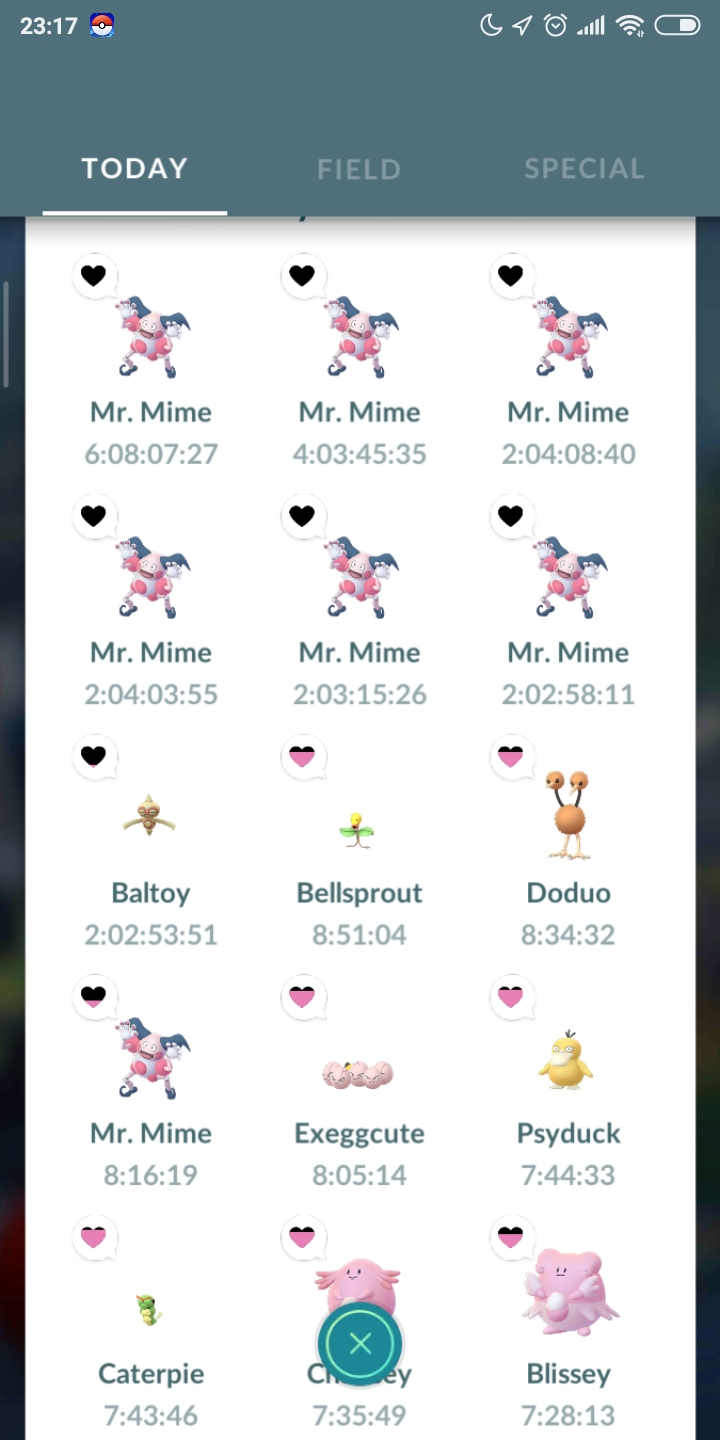This screenshot has width=720, height=1440.
Task: Select the TODAY tab
Action: click(135, 168)
